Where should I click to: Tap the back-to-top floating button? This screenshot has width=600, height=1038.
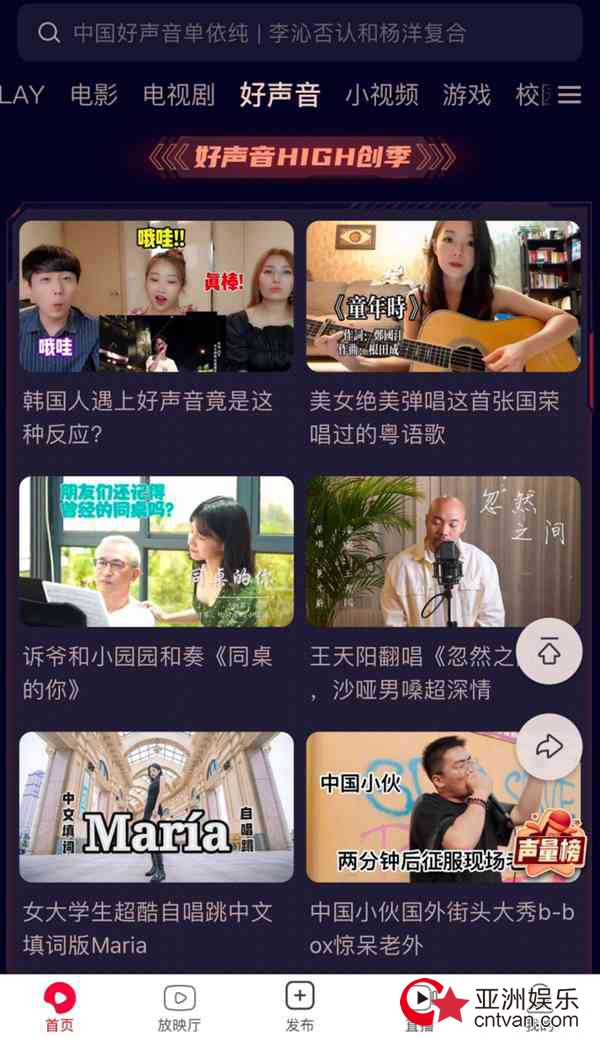(549, 651)
